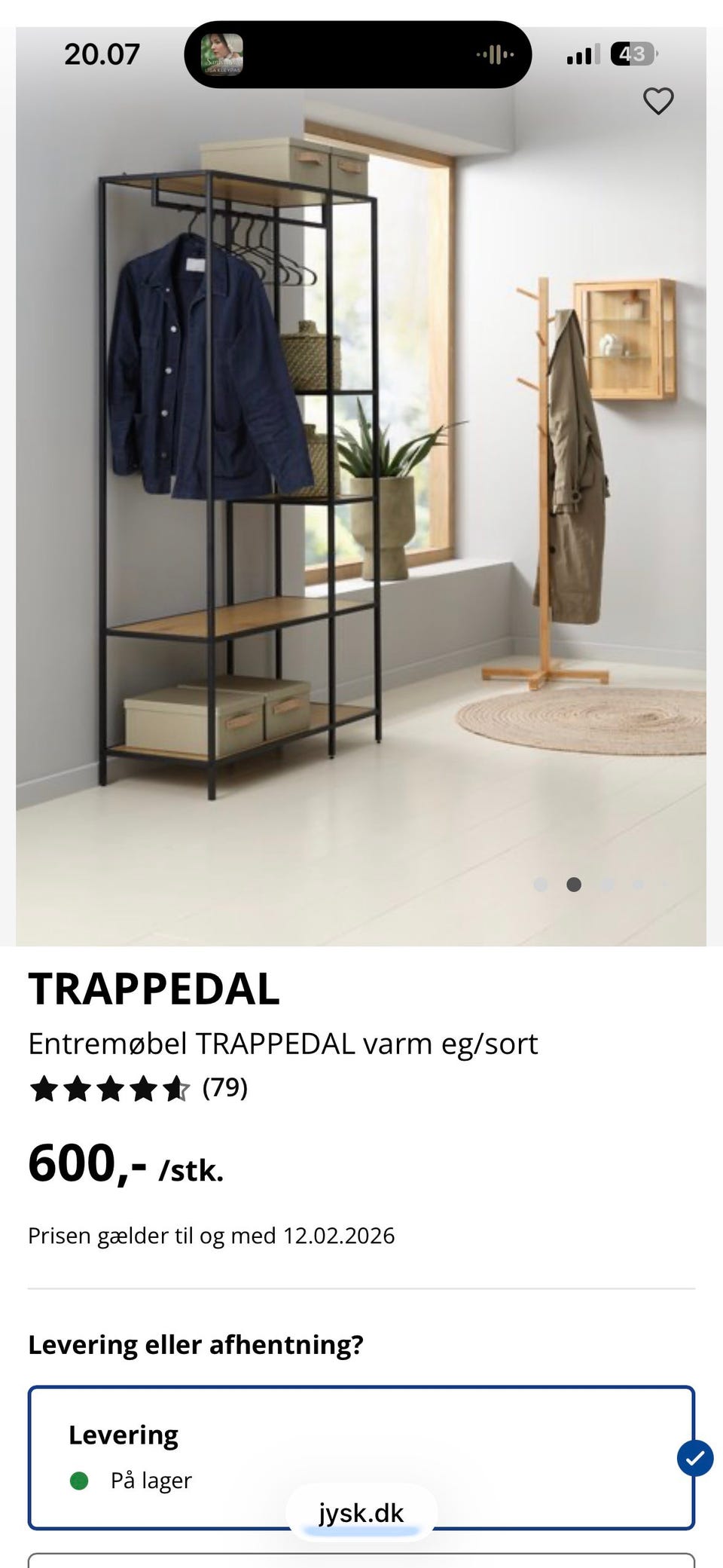This screenshot has width=723, height=1568.
Task: Tap the 600,- price label
Action: pyautogui.click(x=87, y=1164)
